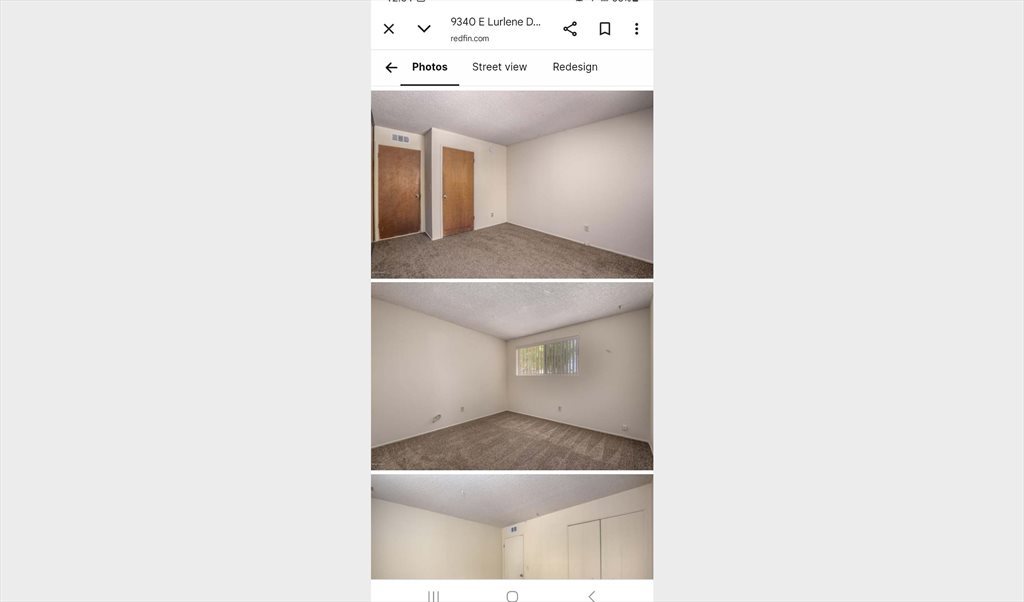Select the Photos tab

point(430,67)
